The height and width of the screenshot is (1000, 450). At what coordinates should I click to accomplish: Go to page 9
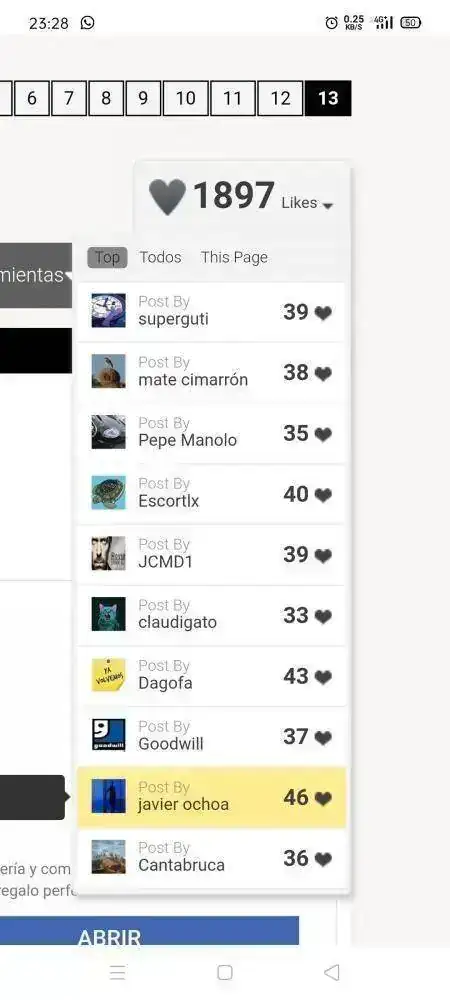[143, 98]
